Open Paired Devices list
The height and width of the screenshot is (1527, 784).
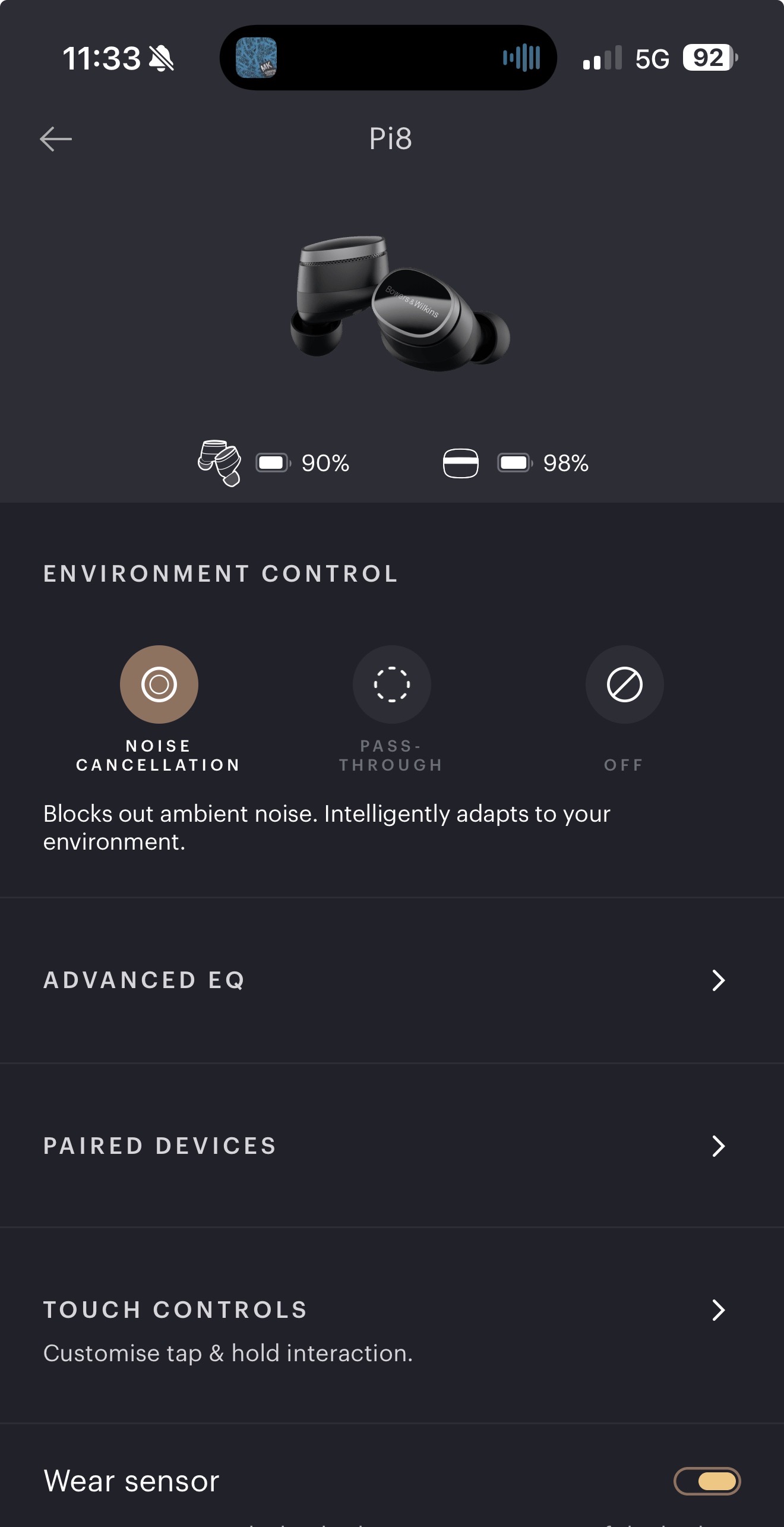coord(392,1146)
